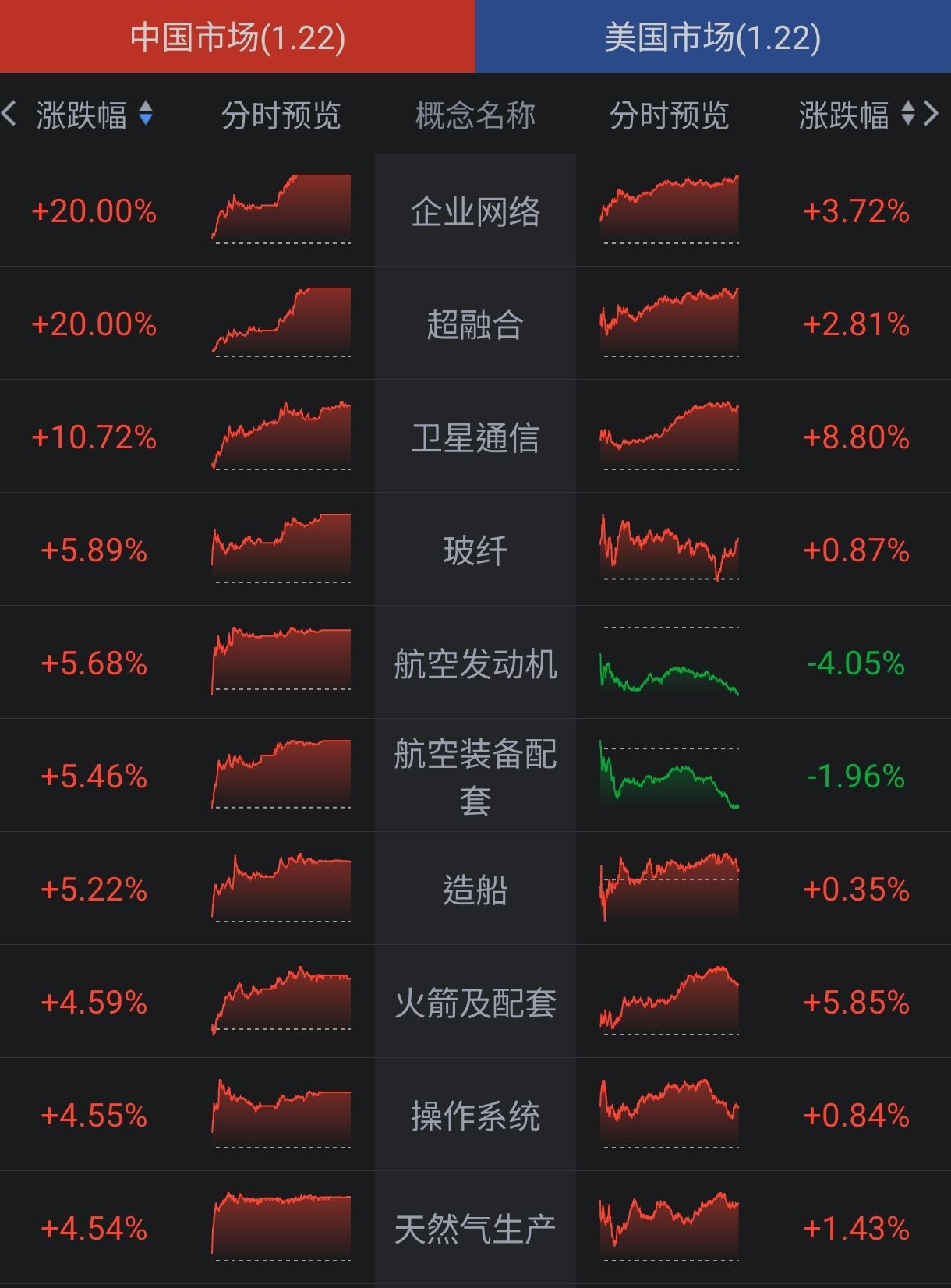Select the 操作系统 concept name
The image size is (951, 1288).
click(x=475, y=1116)
